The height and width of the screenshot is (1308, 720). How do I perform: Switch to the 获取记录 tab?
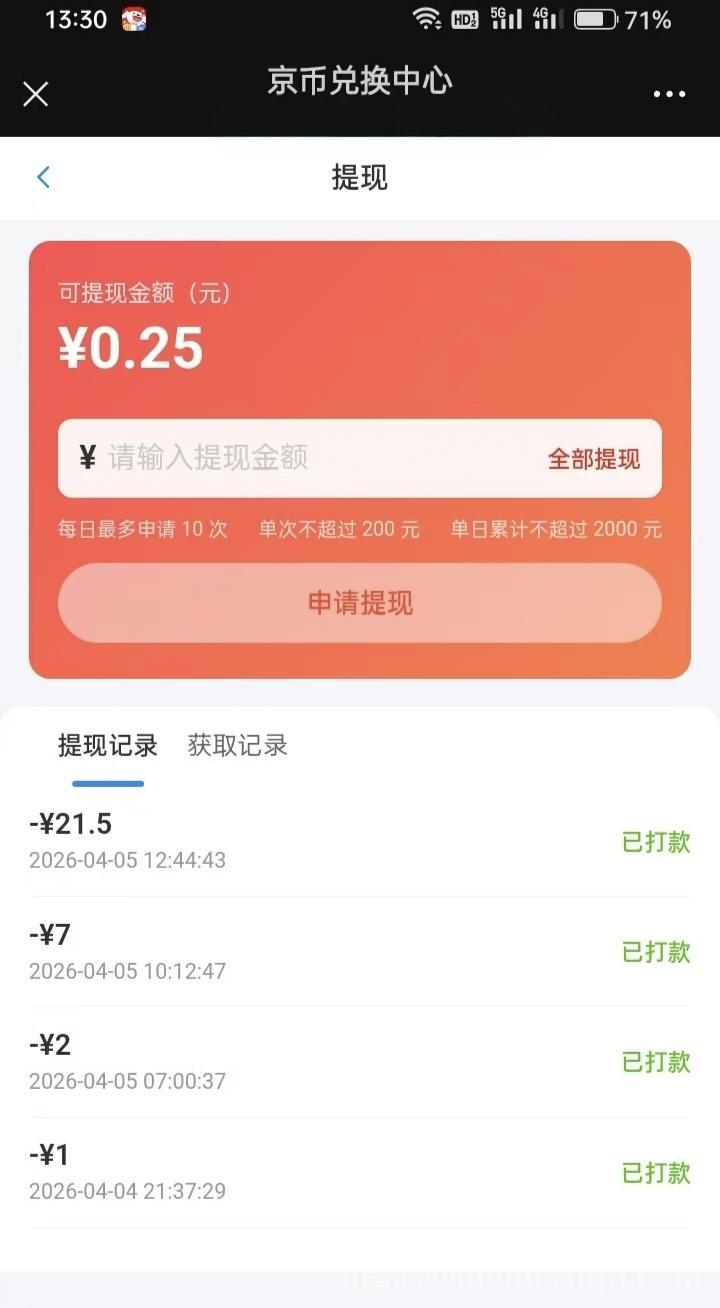[236, 745]
